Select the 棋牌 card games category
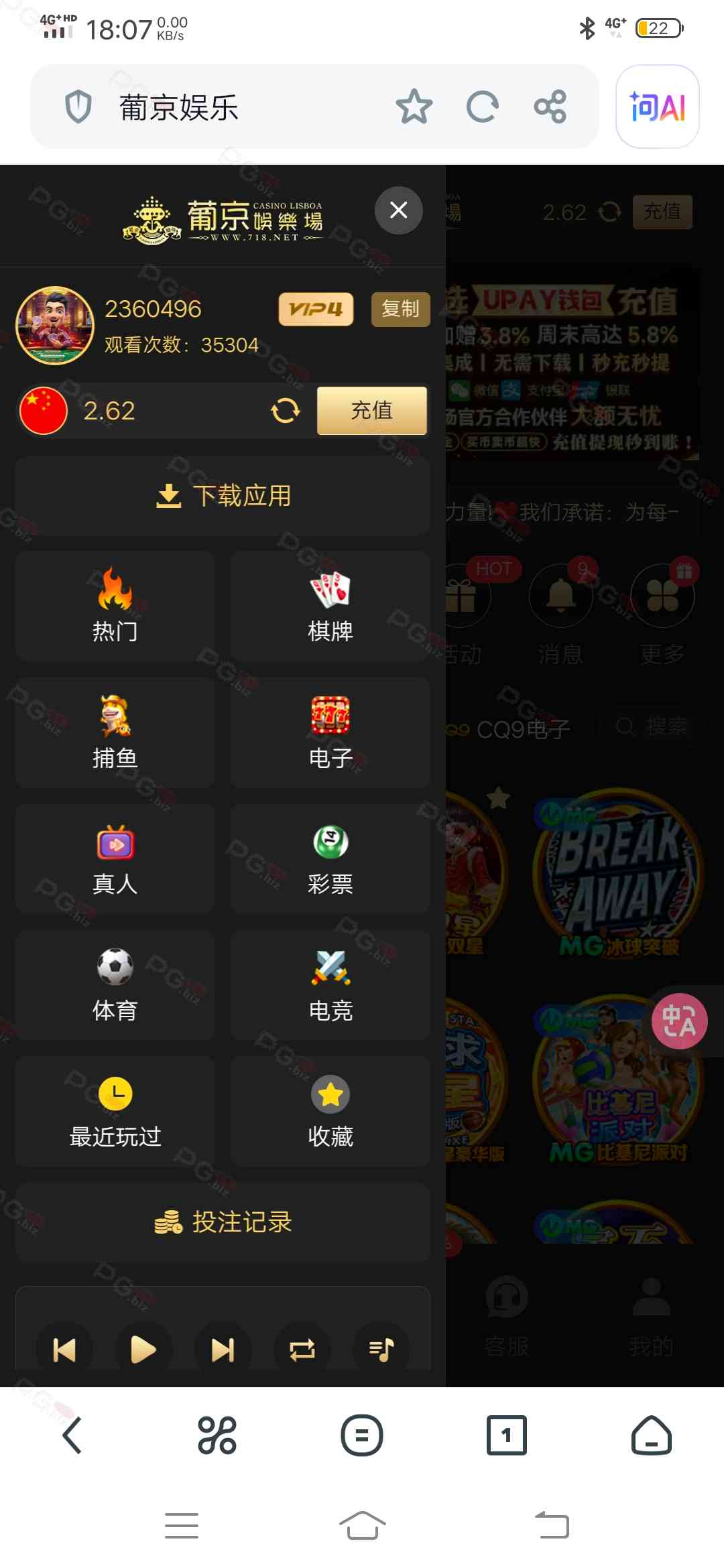 point(330,606)
